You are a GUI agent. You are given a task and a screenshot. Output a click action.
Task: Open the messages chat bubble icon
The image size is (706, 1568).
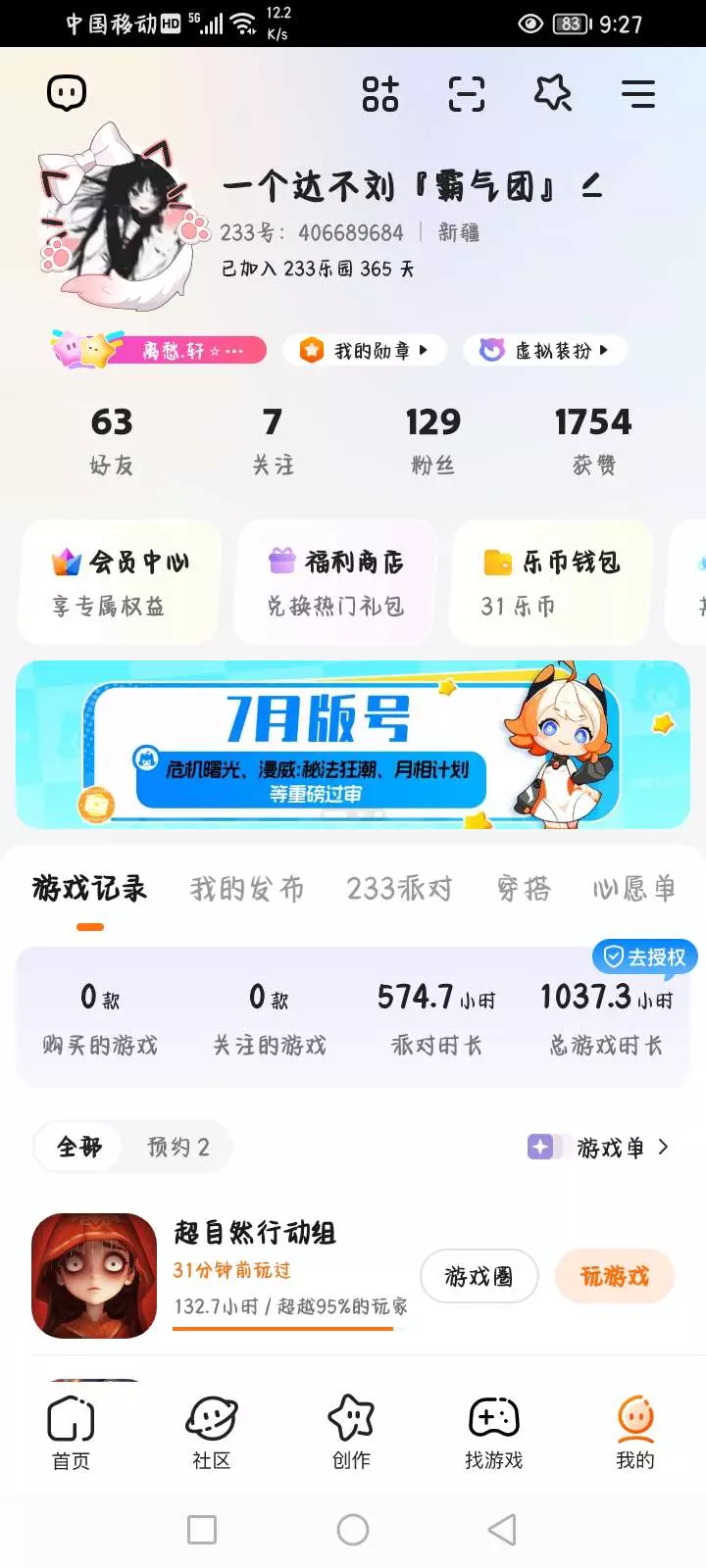point(67,93)
